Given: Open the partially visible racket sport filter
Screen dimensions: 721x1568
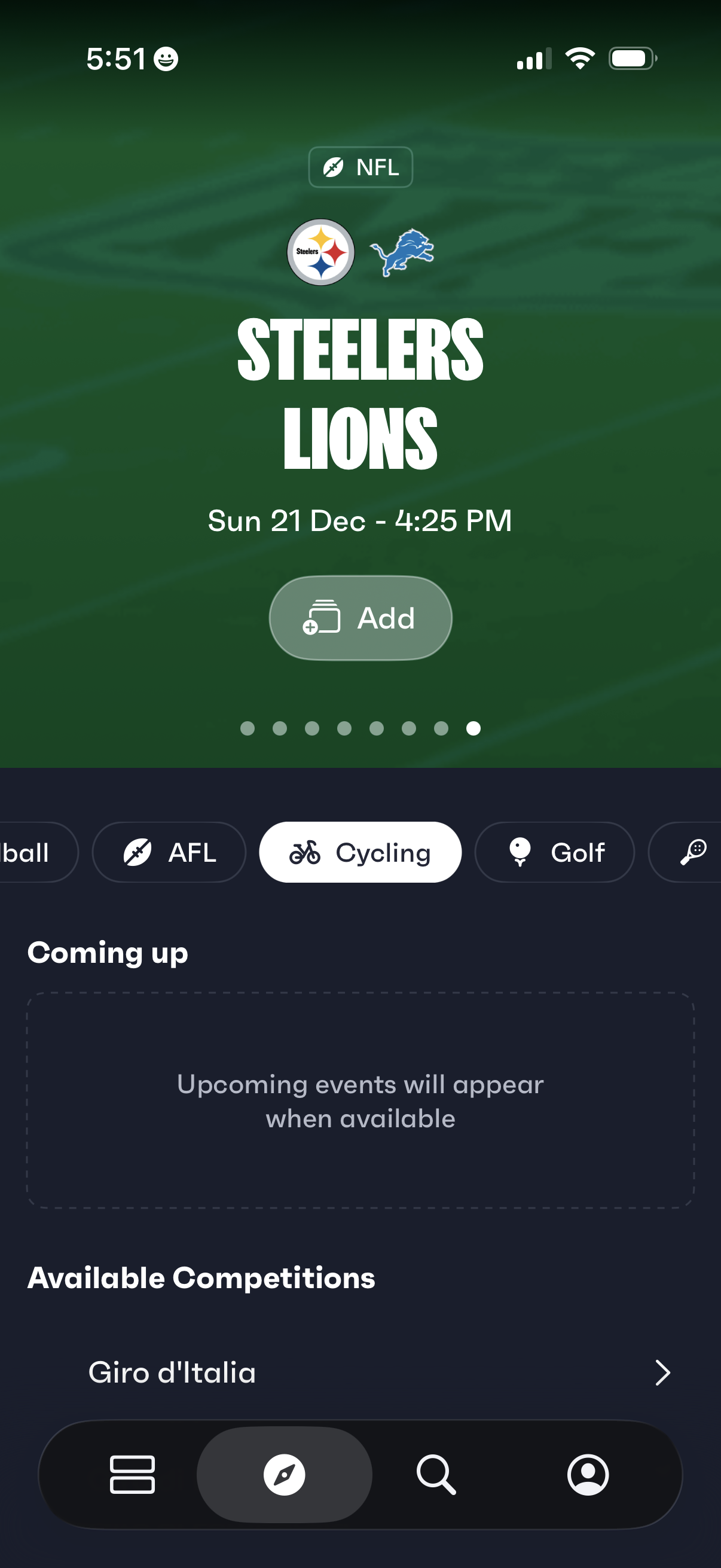Looking at the screenshot, I should [693, 852].
